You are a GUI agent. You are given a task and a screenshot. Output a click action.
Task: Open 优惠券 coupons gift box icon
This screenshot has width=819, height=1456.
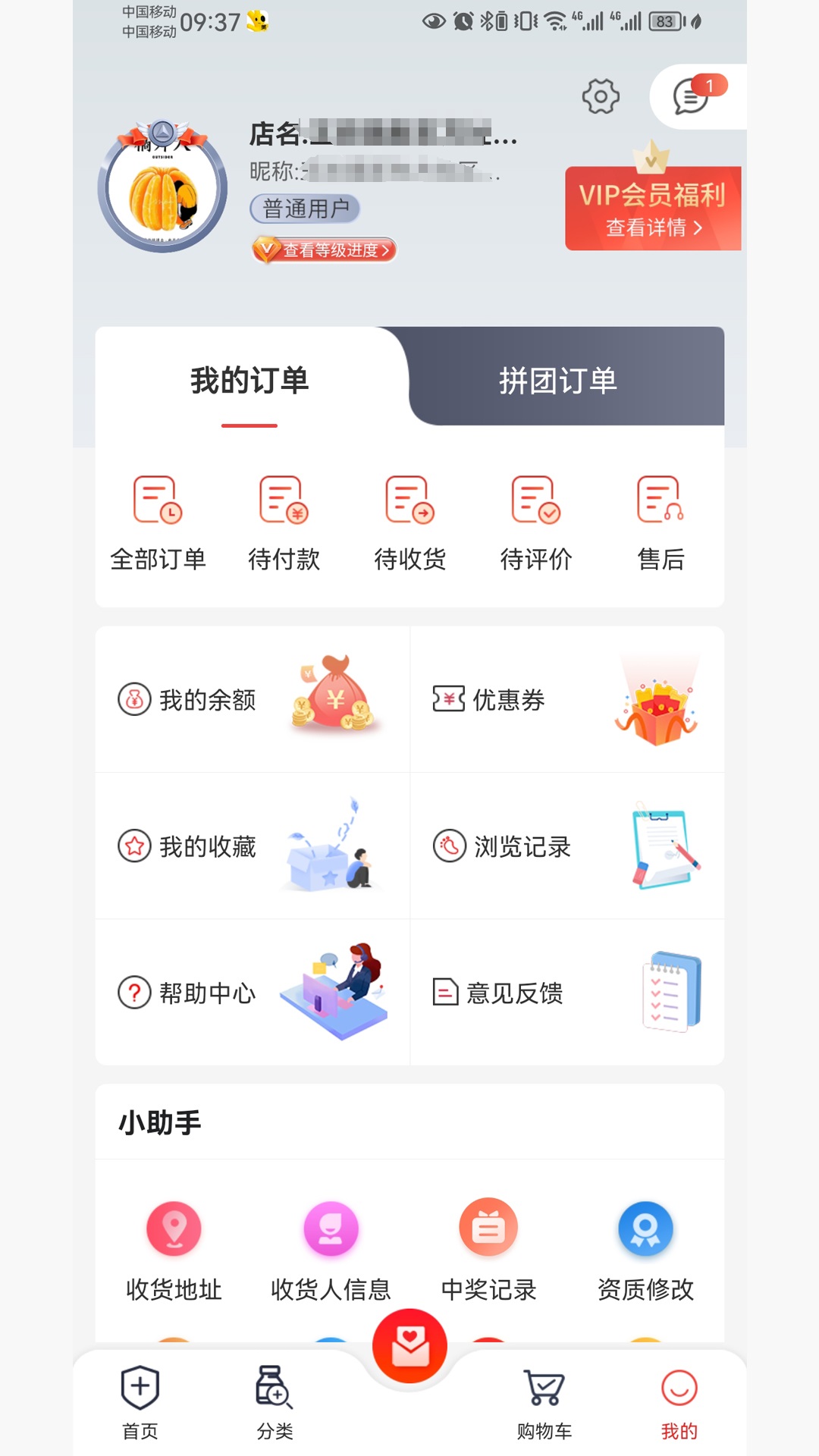pyautogui.click(x=659, y=698)
